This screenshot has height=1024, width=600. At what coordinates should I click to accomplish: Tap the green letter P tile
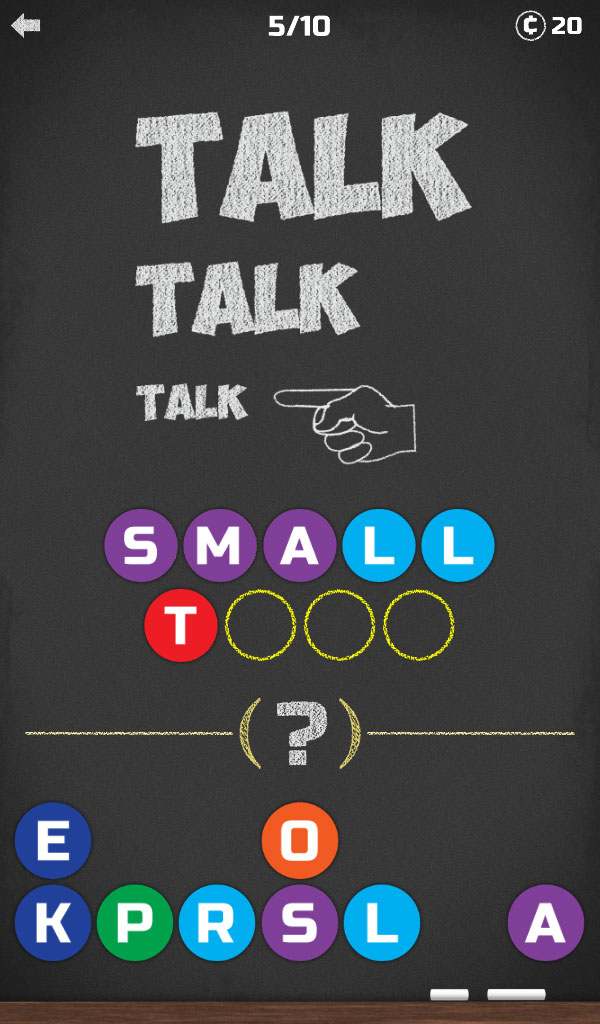(x=135, y=923)
